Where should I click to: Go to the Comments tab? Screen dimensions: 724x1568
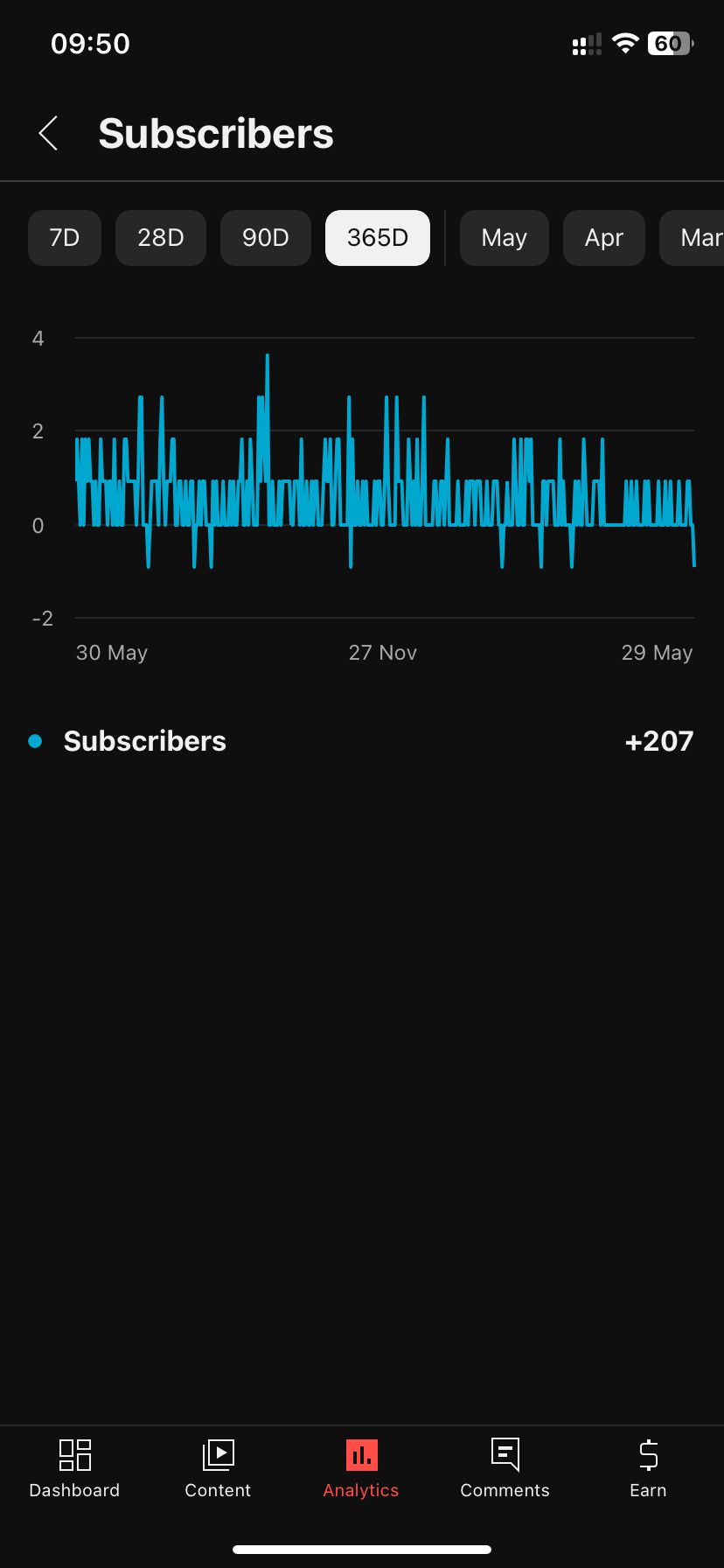tap(505, 1469)
